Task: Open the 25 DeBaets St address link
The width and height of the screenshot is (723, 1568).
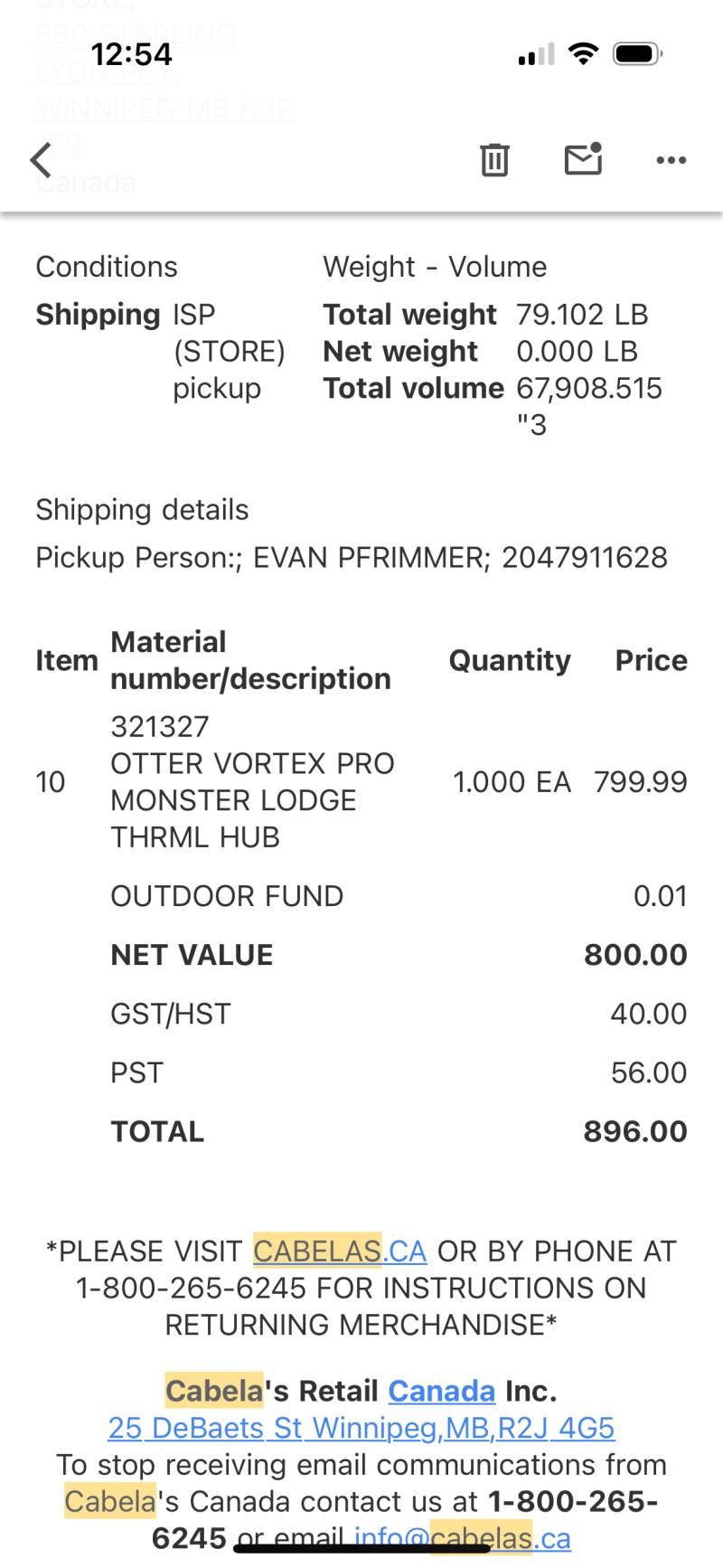Action: [x=361, y=1428]
